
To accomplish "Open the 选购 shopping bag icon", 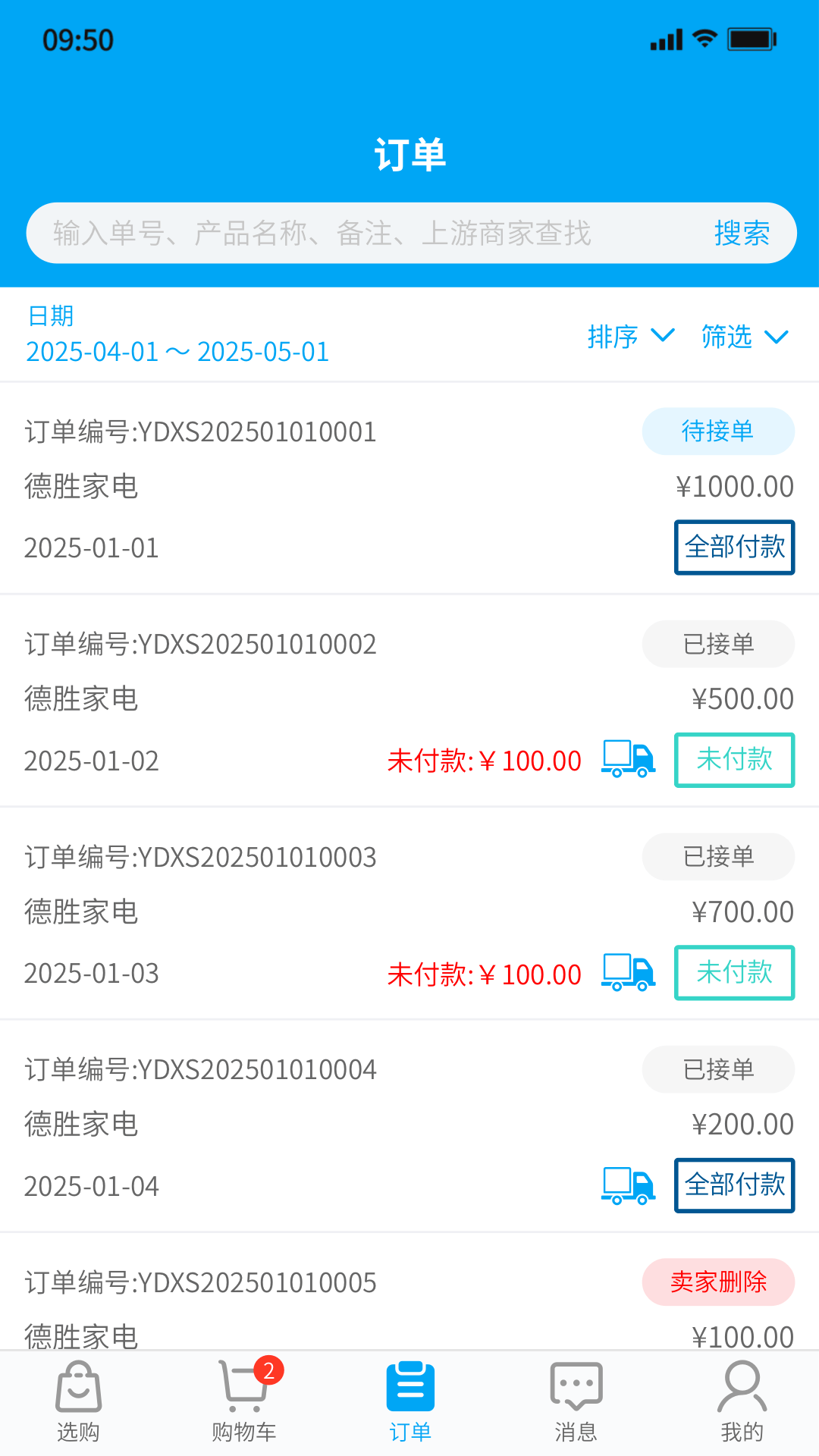I will point(79,1385).
